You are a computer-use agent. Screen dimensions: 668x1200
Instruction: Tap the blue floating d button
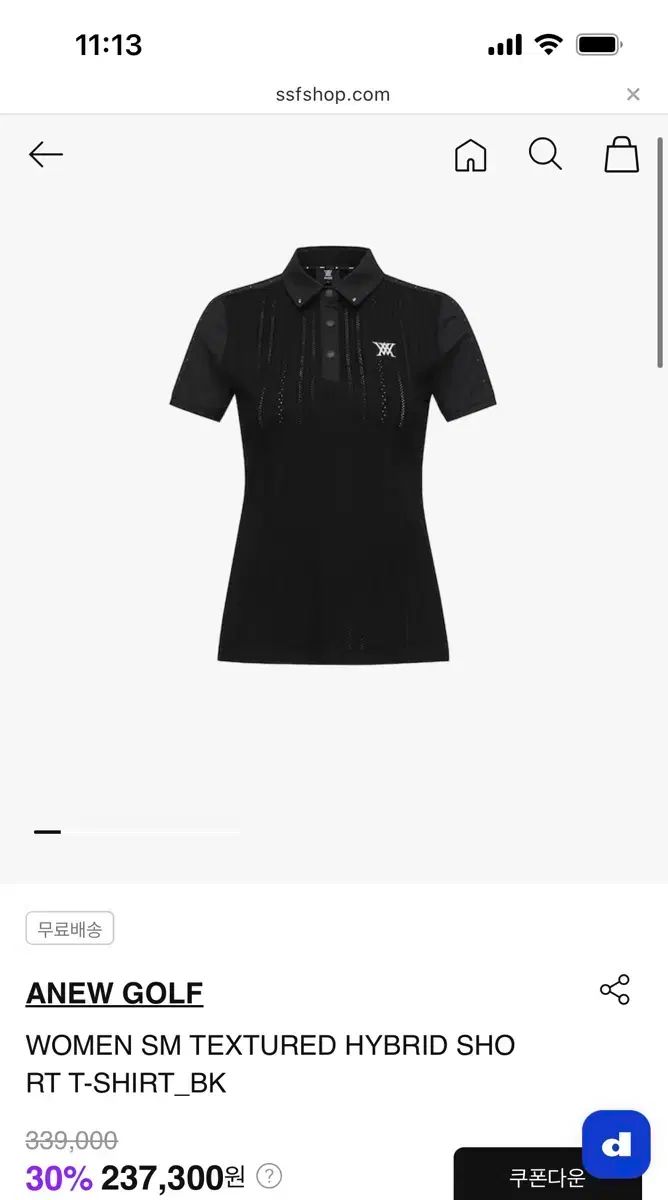[616, 1144]
